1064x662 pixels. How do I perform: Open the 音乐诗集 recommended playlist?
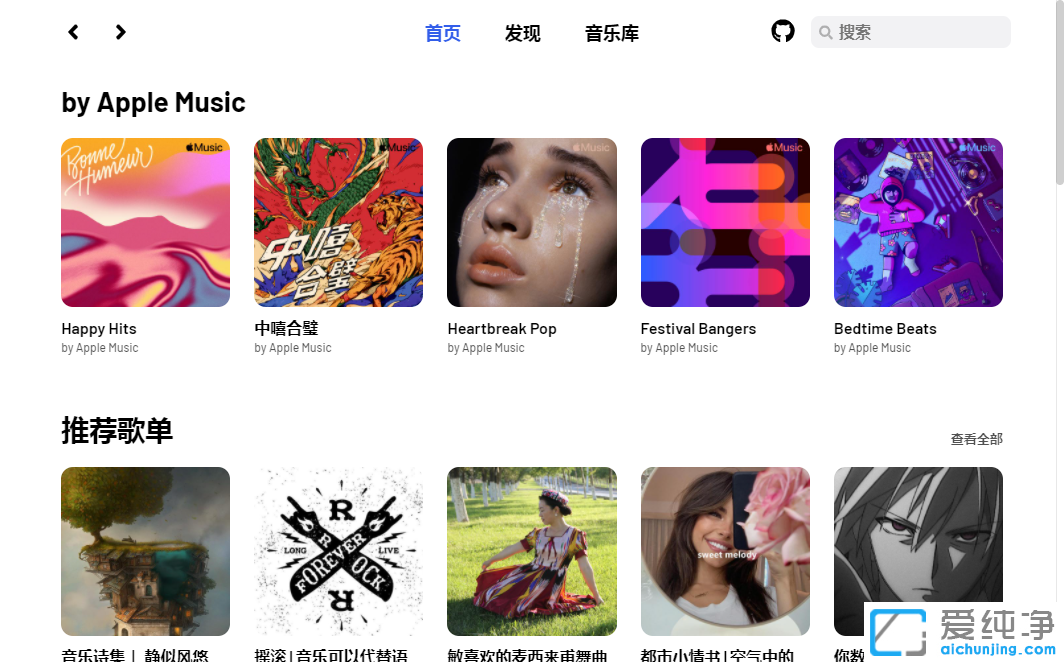pos(145,551)
